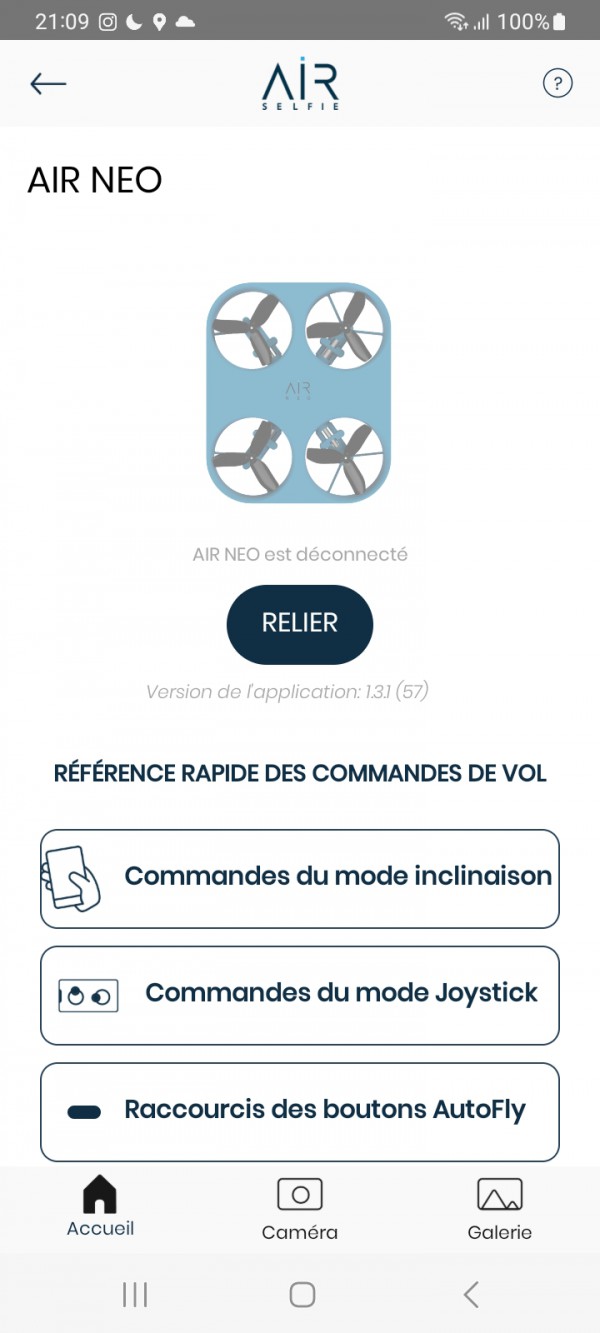This screenshot has width=600, height=1333.
Task: Open Raccourcis des boutons AutoFly
Action: (300, 1112)
